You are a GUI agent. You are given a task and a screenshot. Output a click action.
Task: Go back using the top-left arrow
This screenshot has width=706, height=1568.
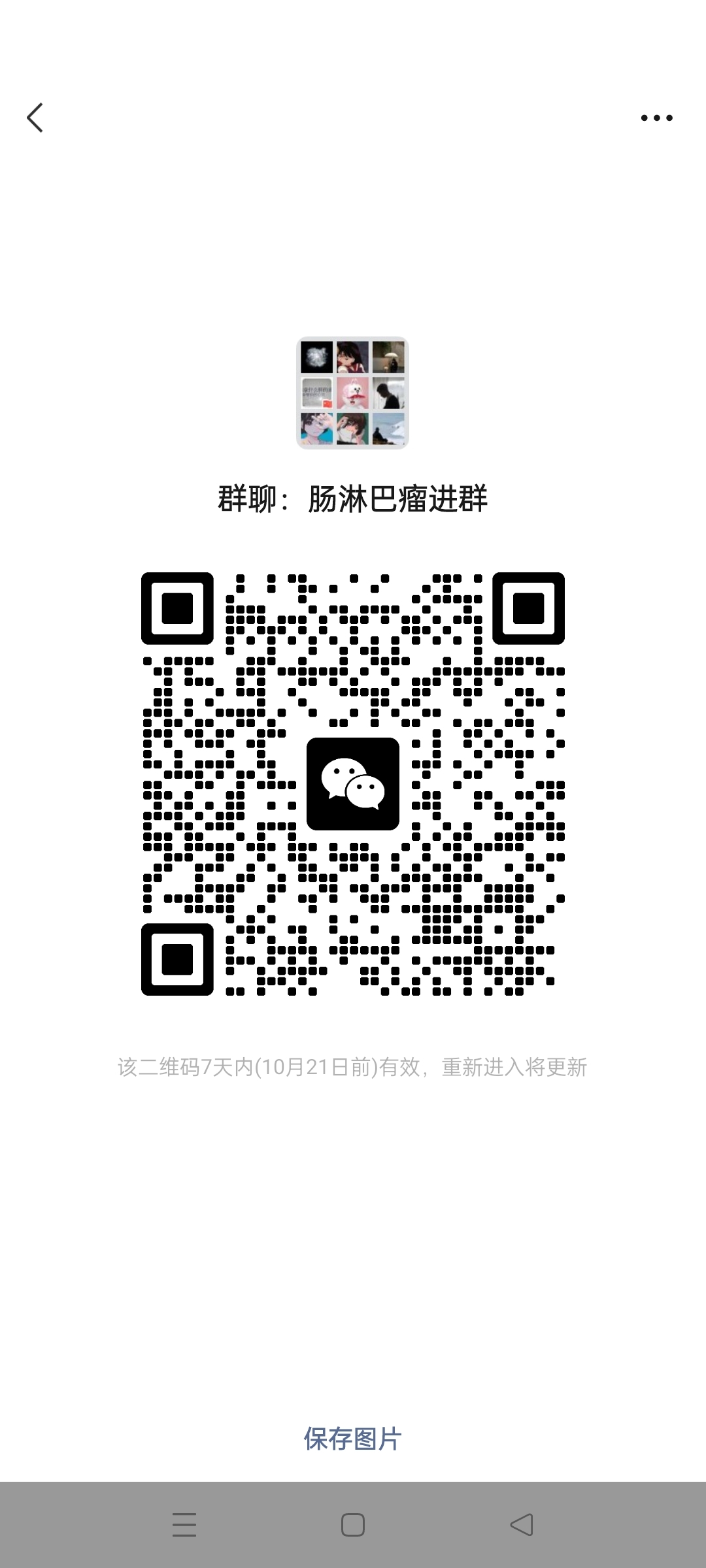click(35, 118)
